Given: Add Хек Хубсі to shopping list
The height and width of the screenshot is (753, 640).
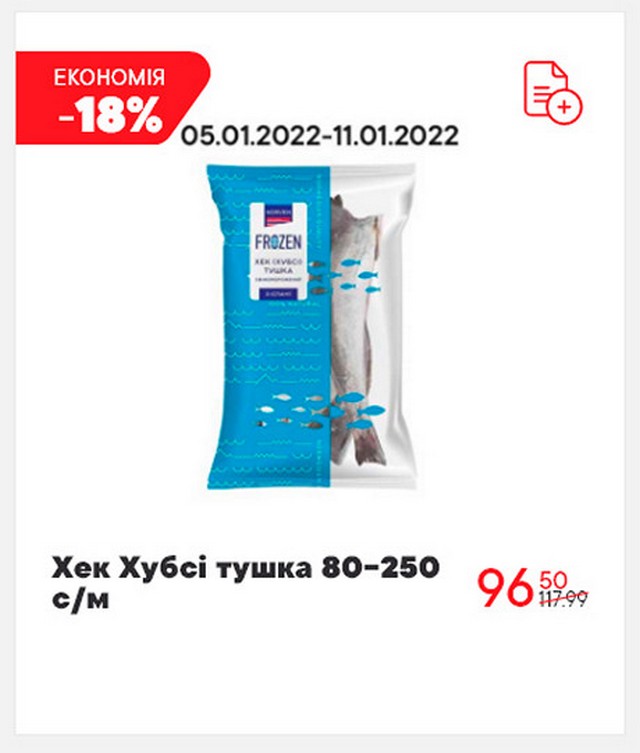Looking at the screenshot, I should pos(553,91).
